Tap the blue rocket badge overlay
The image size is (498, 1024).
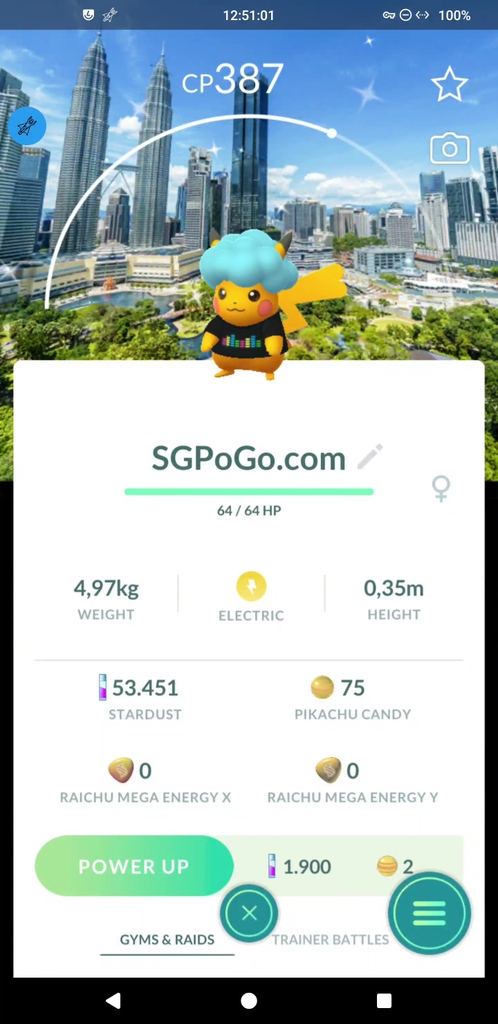(x=27, y=126)
